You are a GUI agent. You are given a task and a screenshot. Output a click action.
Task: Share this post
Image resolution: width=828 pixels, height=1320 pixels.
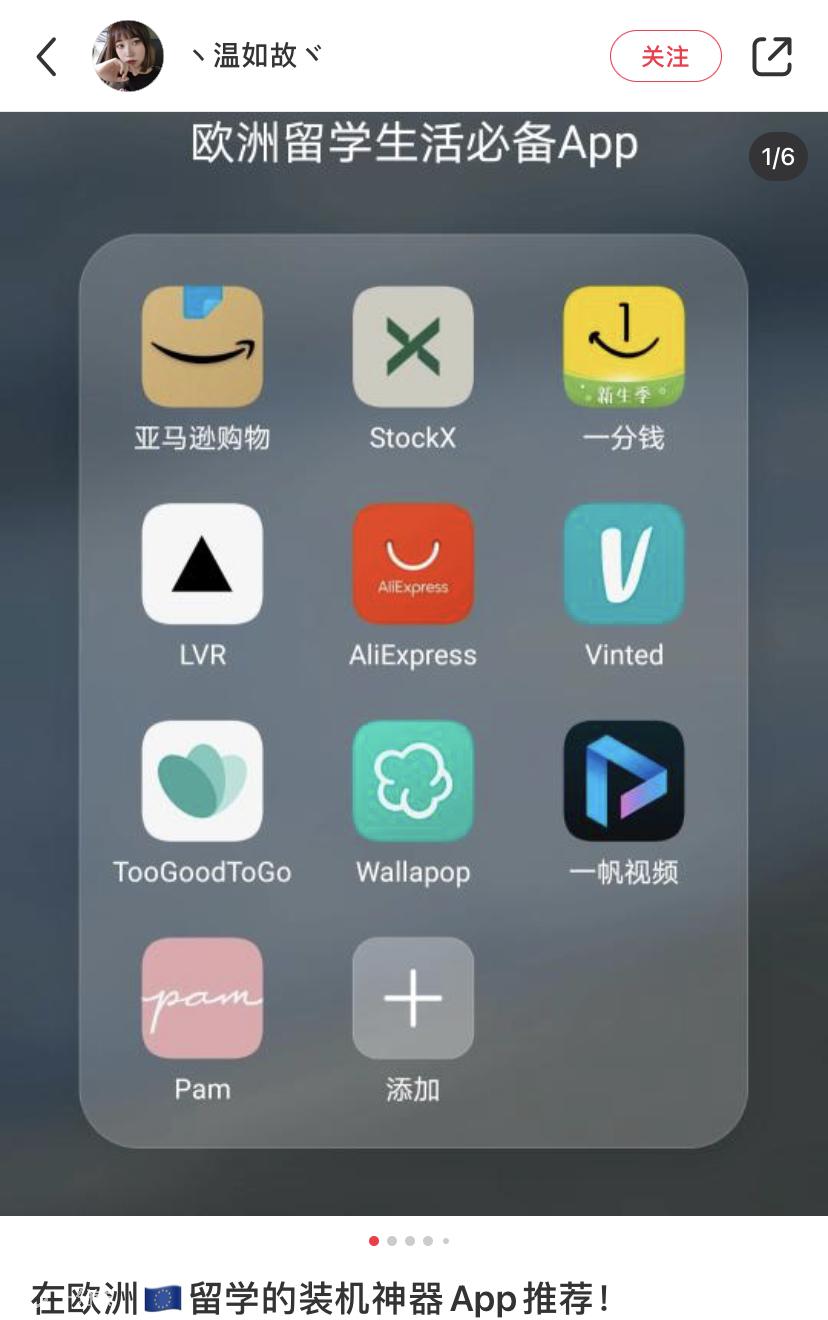pyautogui.click(x=771, y=56)
